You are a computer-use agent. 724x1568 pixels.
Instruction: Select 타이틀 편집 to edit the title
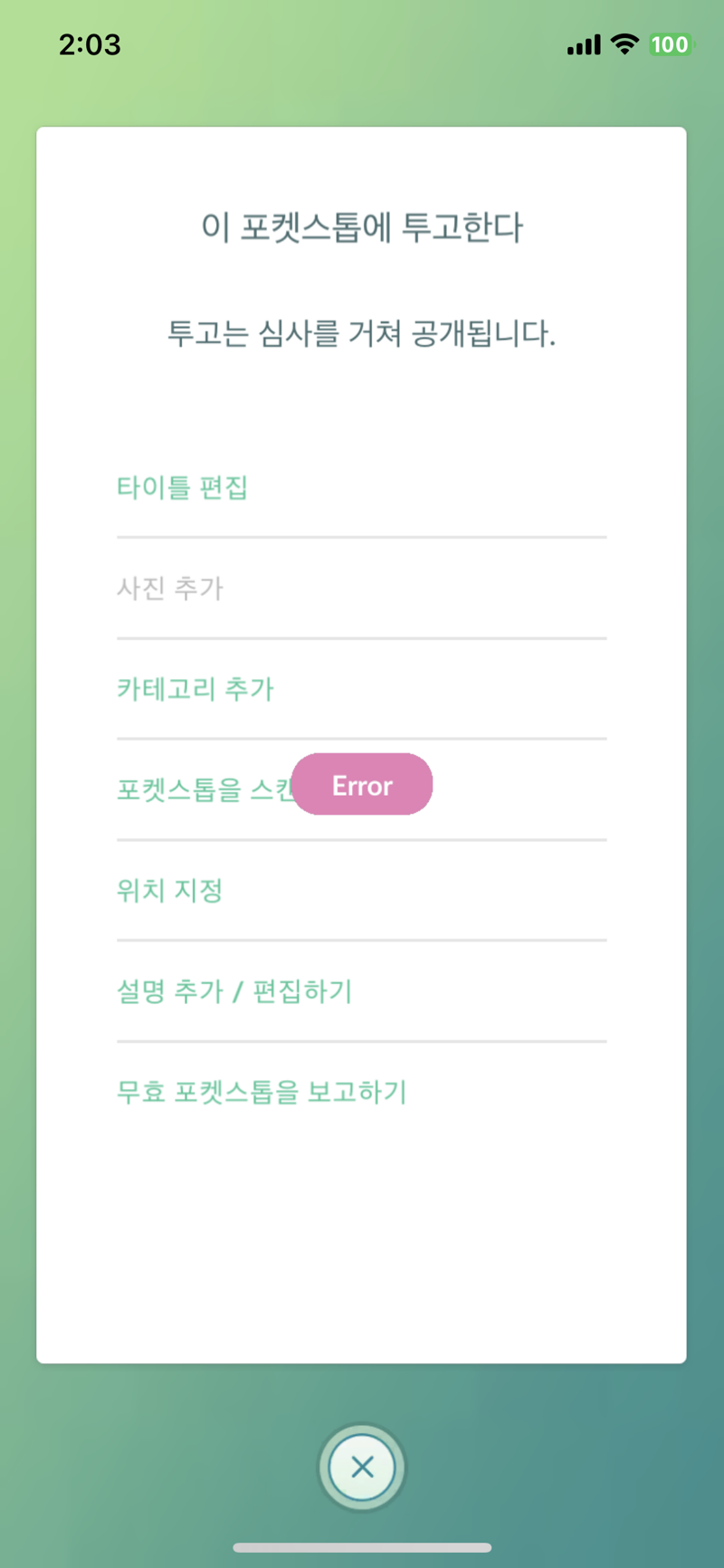pyautogui.click(x=361, y=487)
